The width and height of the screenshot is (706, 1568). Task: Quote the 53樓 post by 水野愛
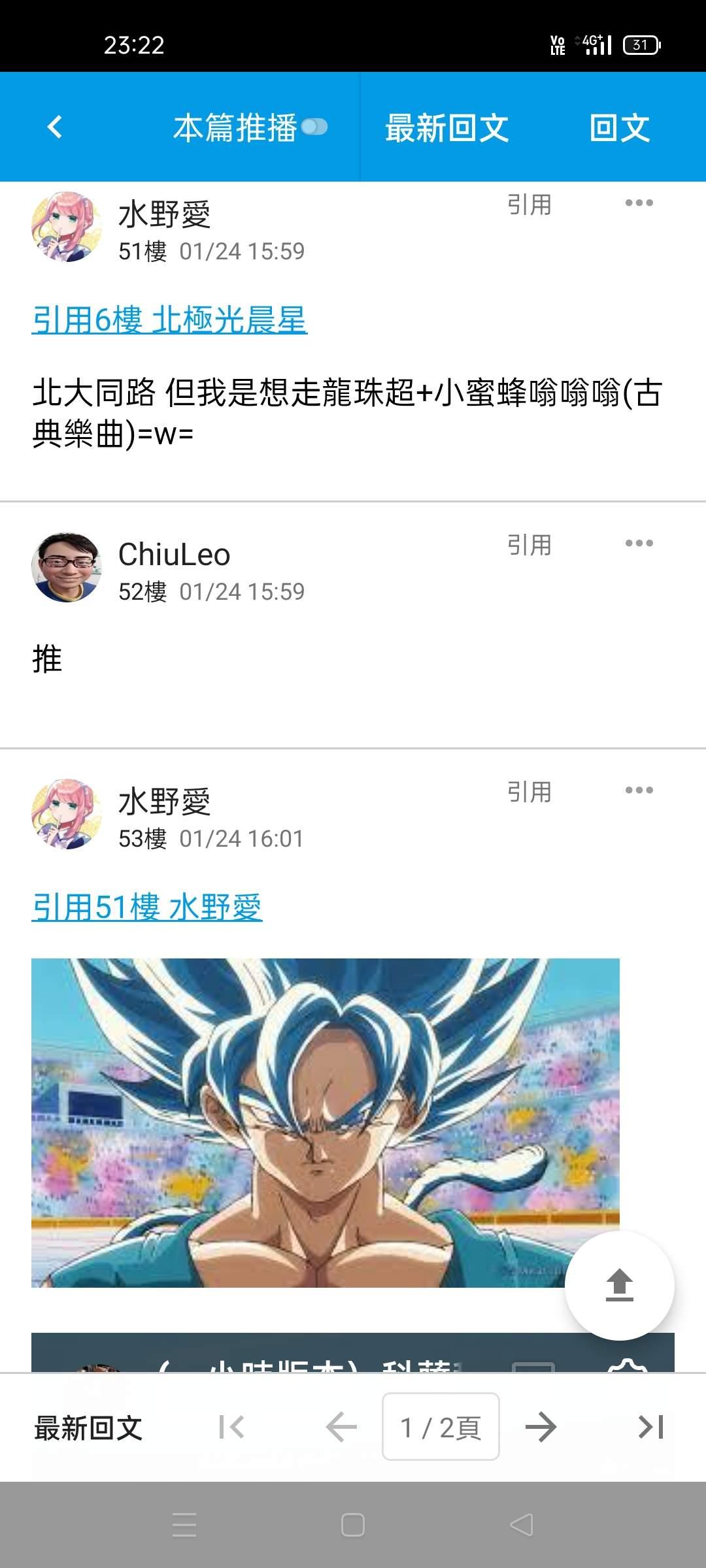pyautogui.click(x=529, y=792)
